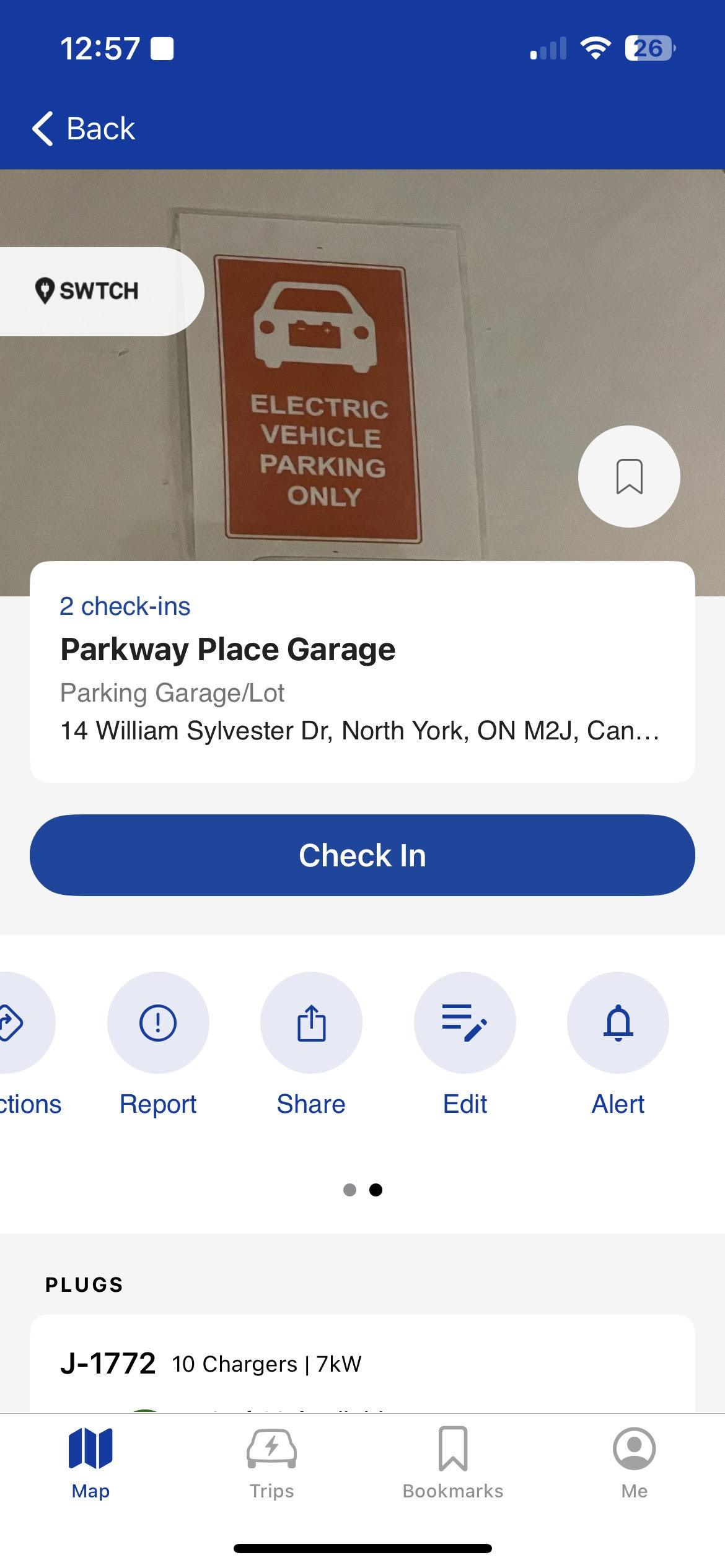Set an Alert for this station
The height and width of the screenshot is (1568, 725).
(618, 1023)
